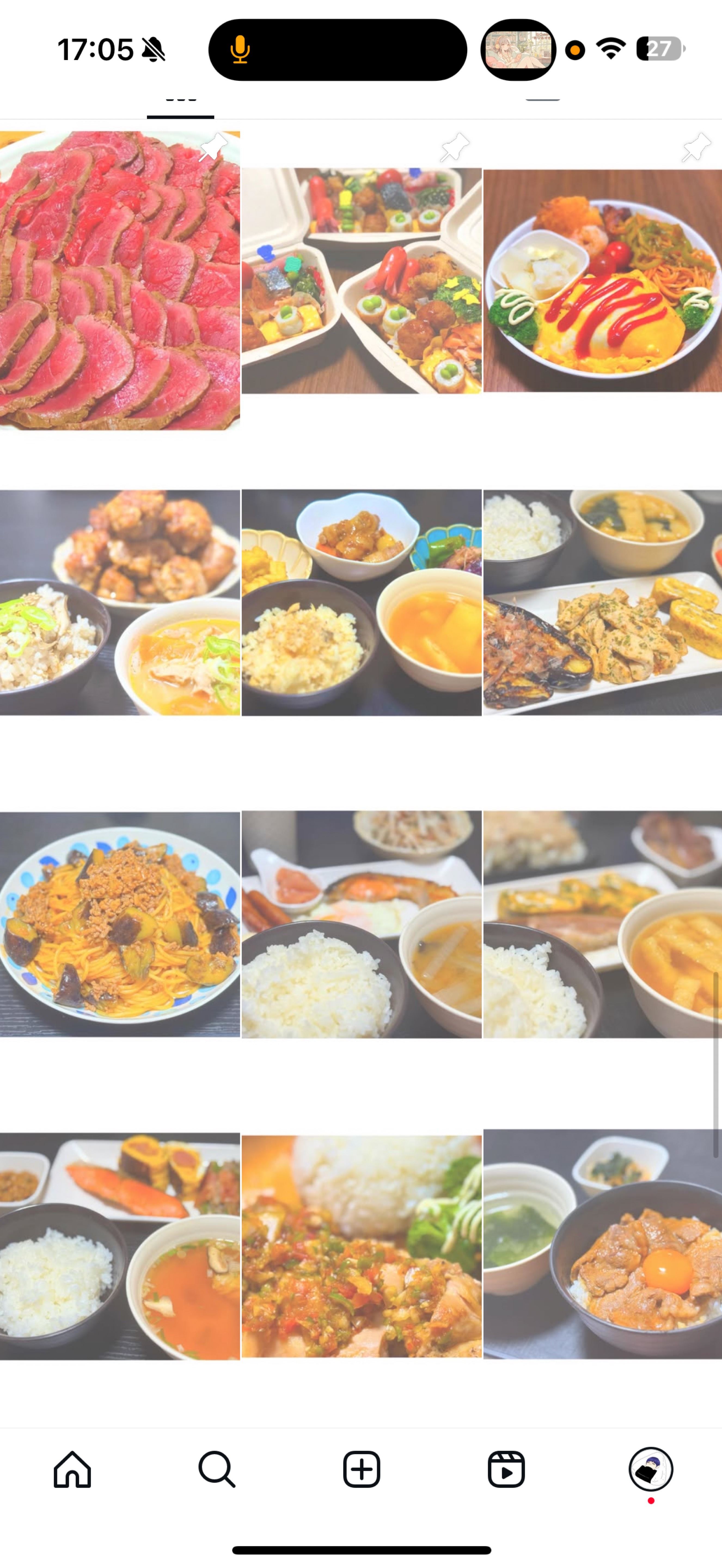Viewport: 722px width, 1568px height.
Task: Open the pinned bento boxes post
Action: [x=361, y=280]
